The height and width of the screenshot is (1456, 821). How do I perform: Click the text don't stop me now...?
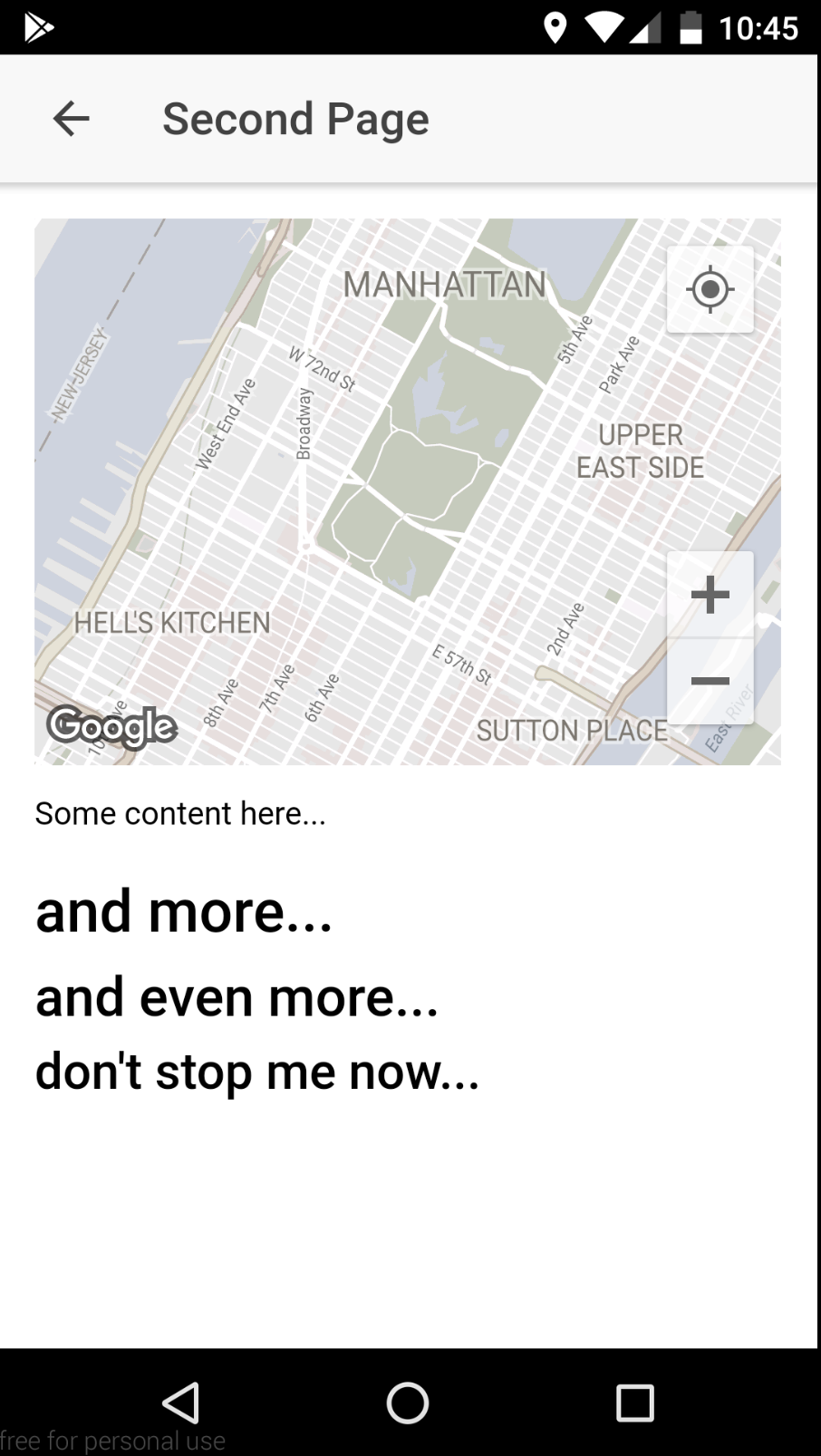pyautogui.click(x=257, y=1072)
